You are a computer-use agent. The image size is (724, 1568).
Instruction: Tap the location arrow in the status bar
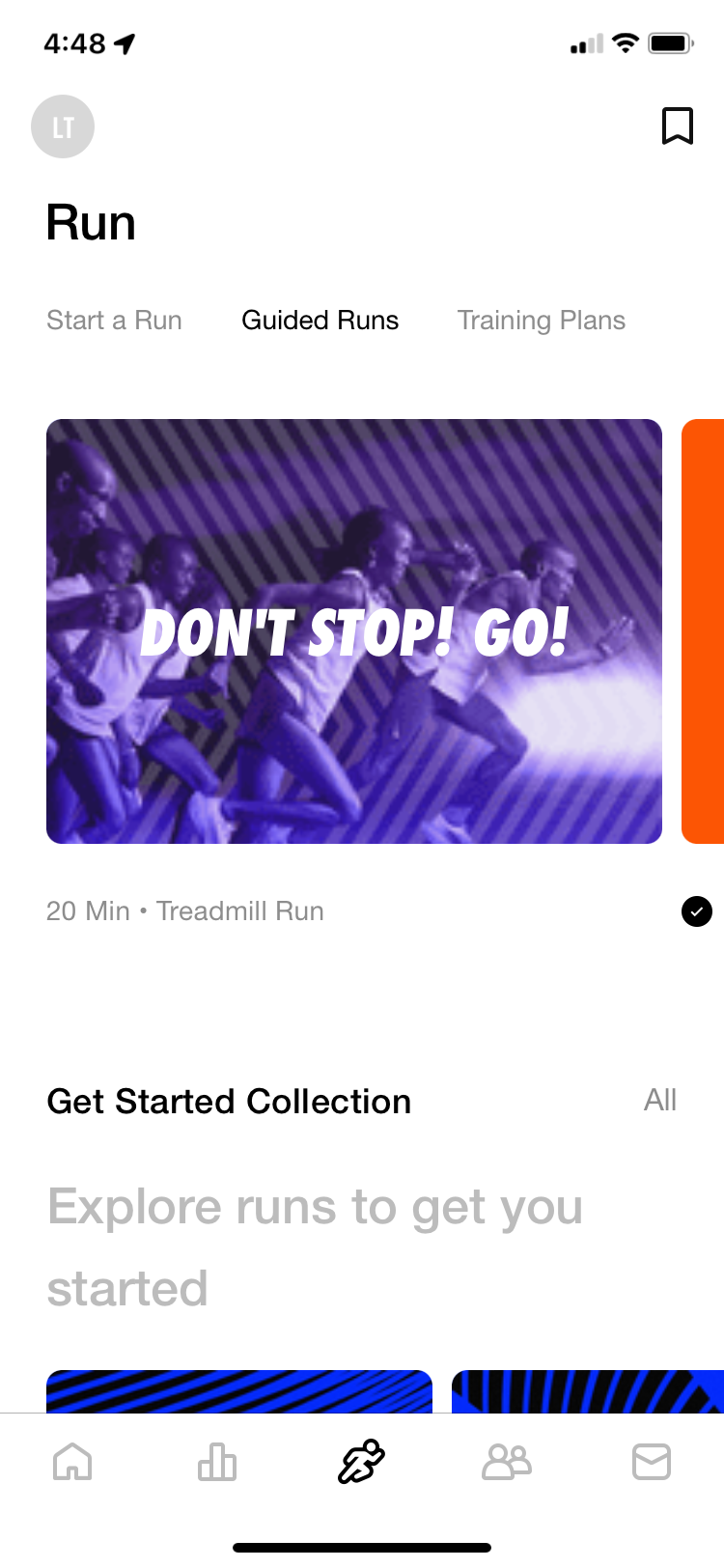[x=125, y=42]
